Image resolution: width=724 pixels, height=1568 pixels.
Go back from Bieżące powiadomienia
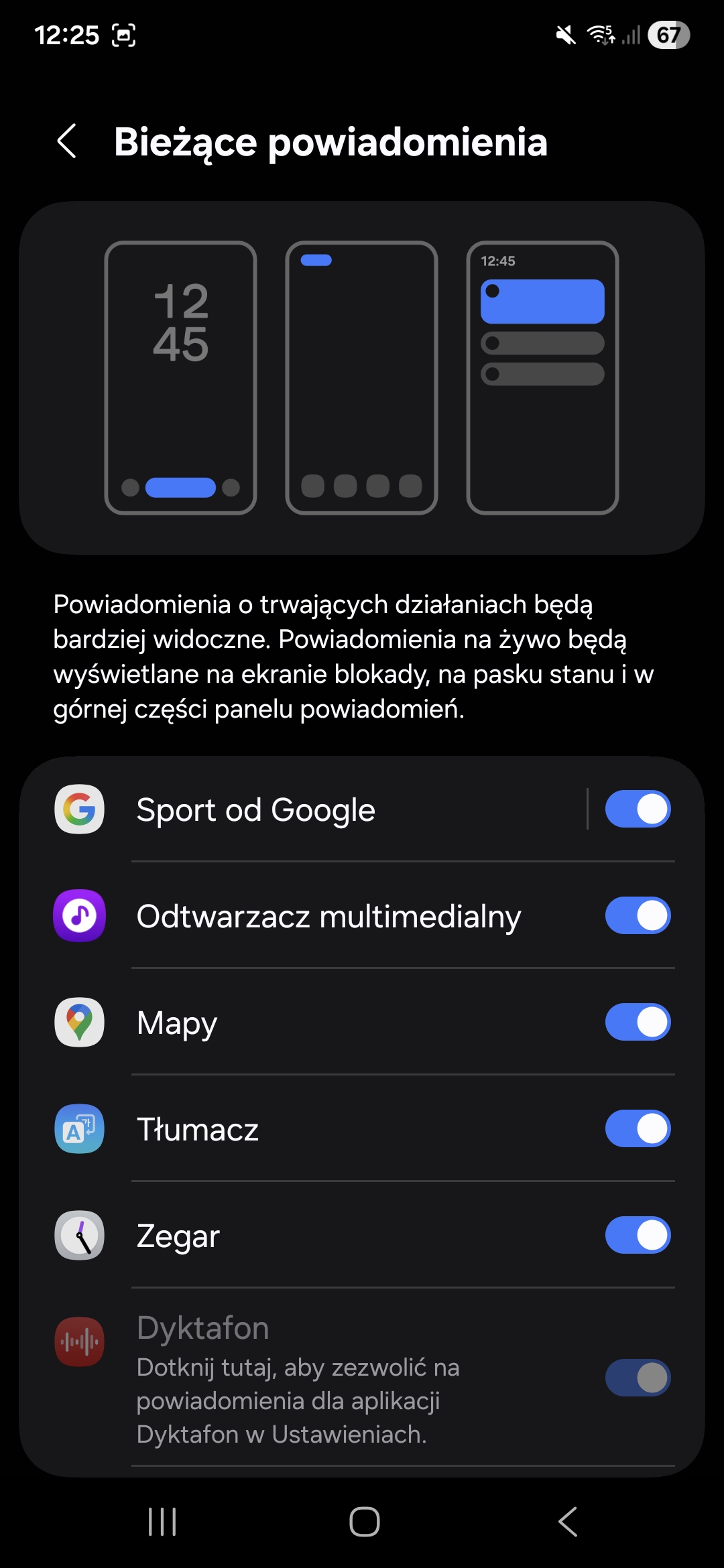[66, 141]
